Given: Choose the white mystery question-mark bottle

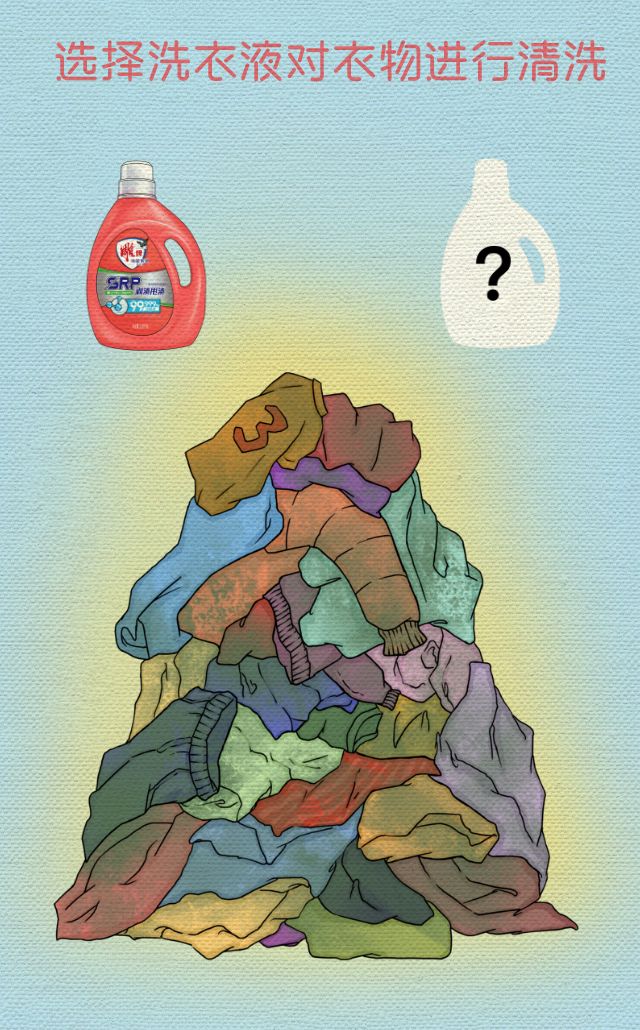Looking at the screenshot, I should tap(495, 262).
